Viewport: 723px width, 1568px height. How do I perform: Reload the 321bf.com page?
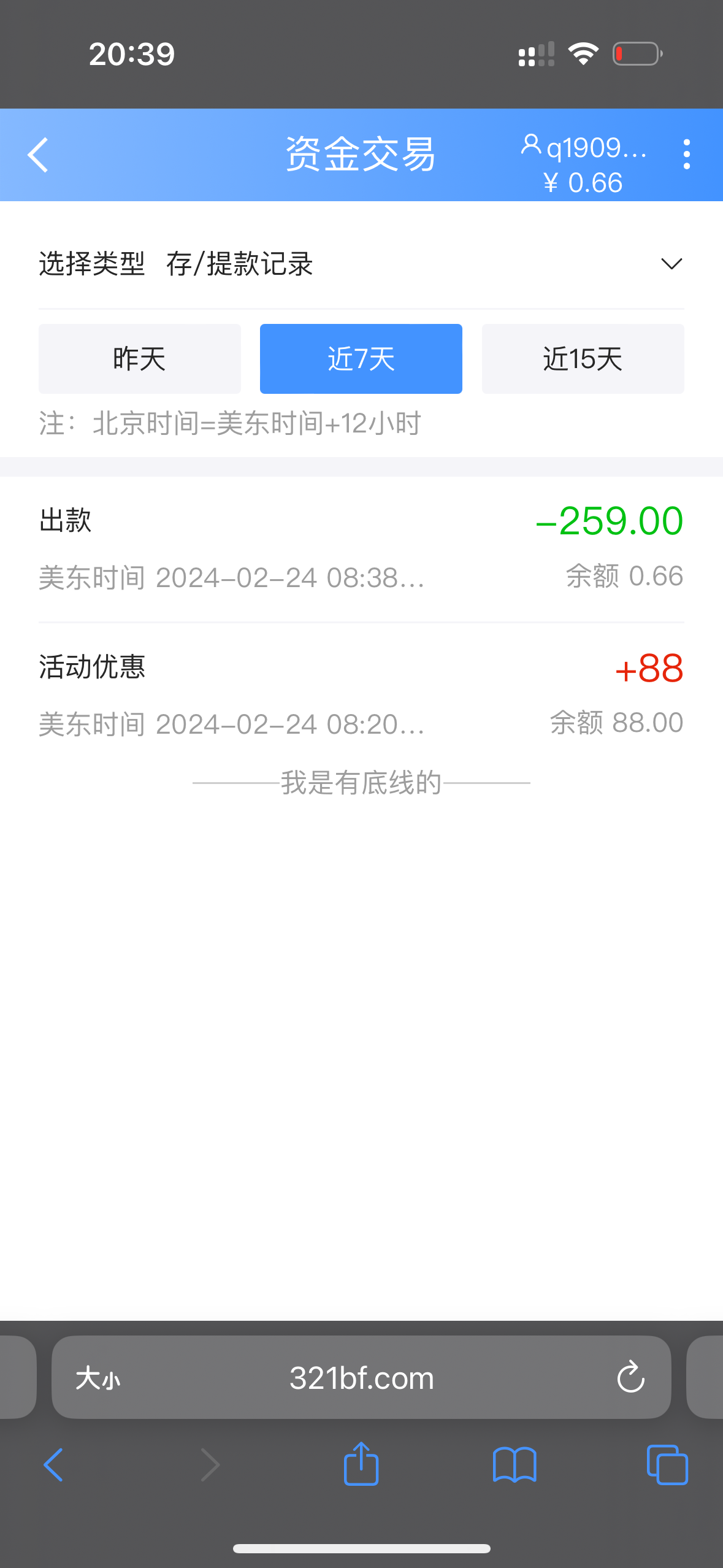pyautogui.click(x=630, y=1377)
